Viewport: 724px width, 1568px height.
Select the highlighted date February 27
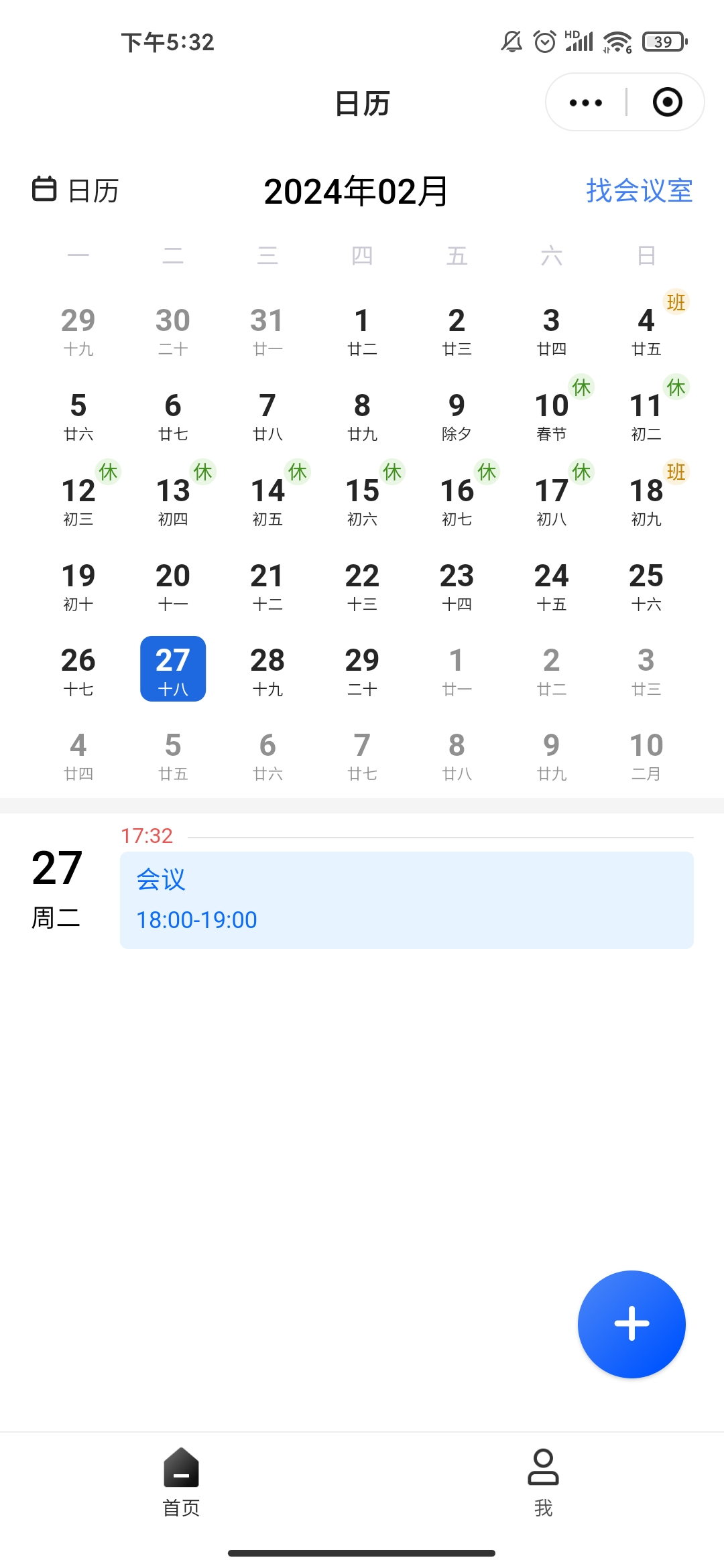[x=173, y=669]
